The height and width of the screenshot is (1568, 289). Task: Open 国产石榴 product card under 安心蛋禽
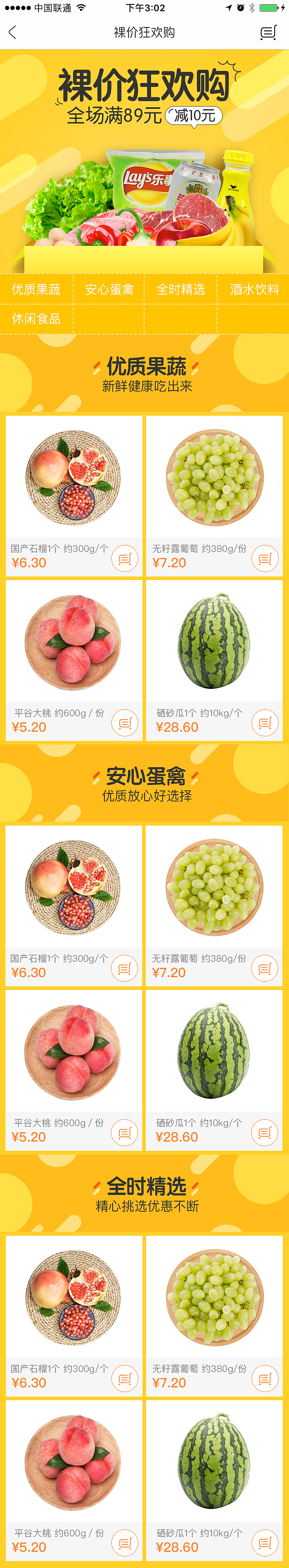pos(74,889)
